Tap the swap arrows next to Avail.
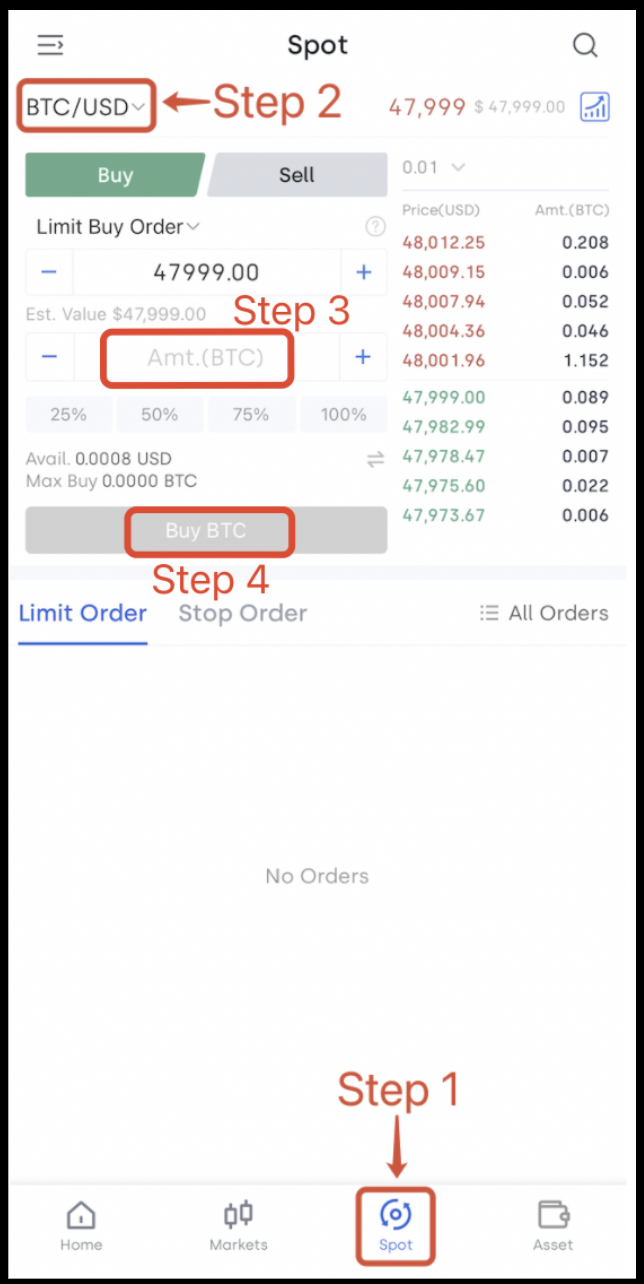The width and height of the screenshot is (644, 1284). pyautogui.click(x=375, y=459)
